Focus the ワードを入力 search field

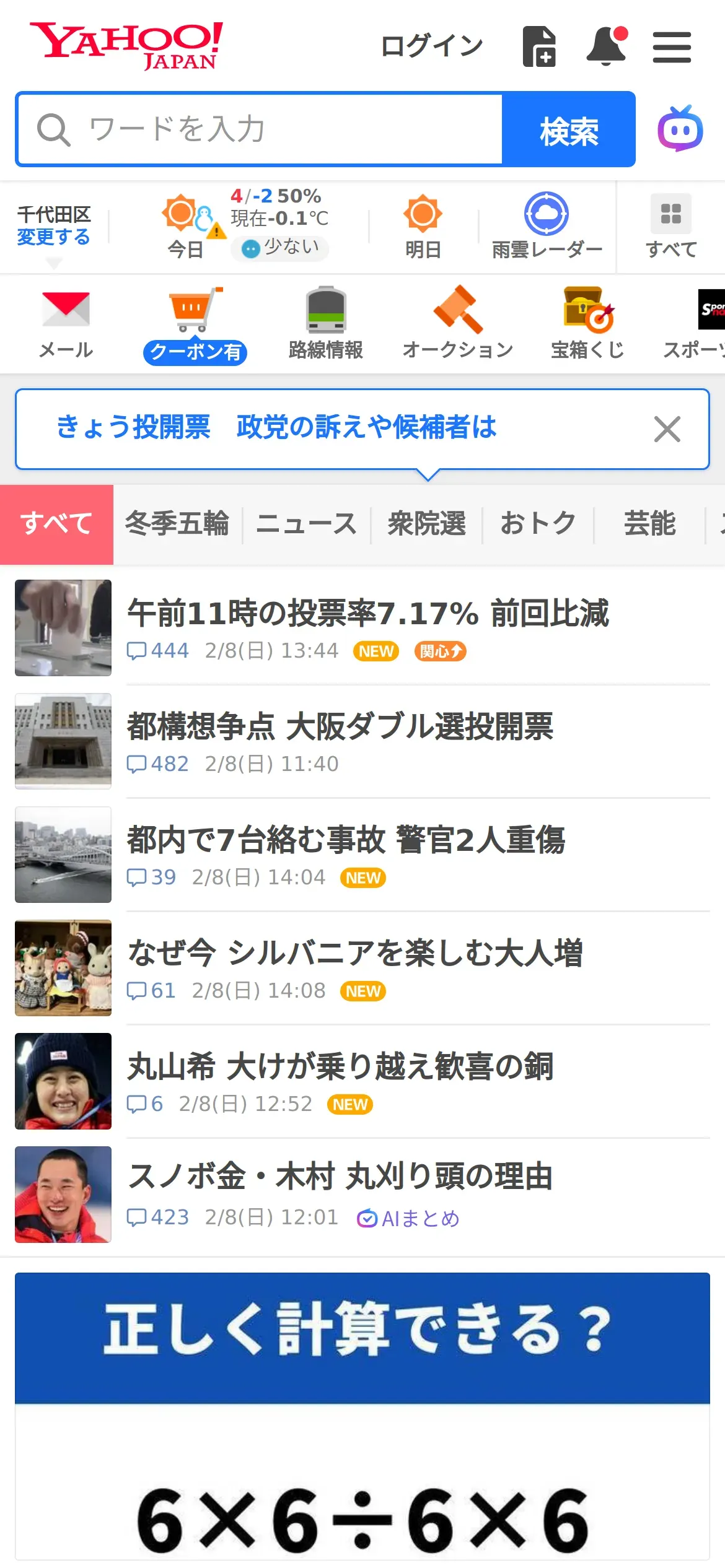(x=260, y=129)
